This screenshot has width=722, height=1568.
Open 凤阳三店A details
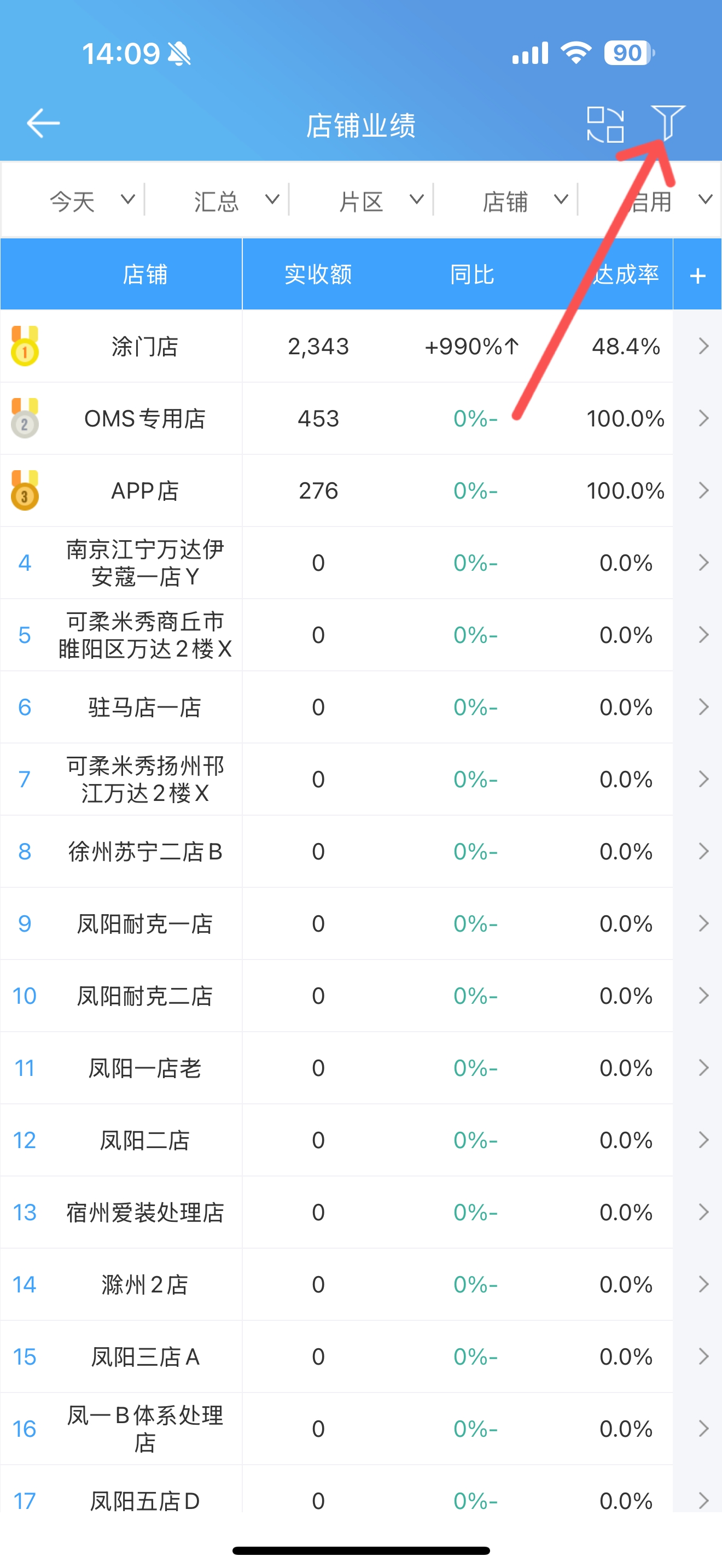tap(361, 1357)
